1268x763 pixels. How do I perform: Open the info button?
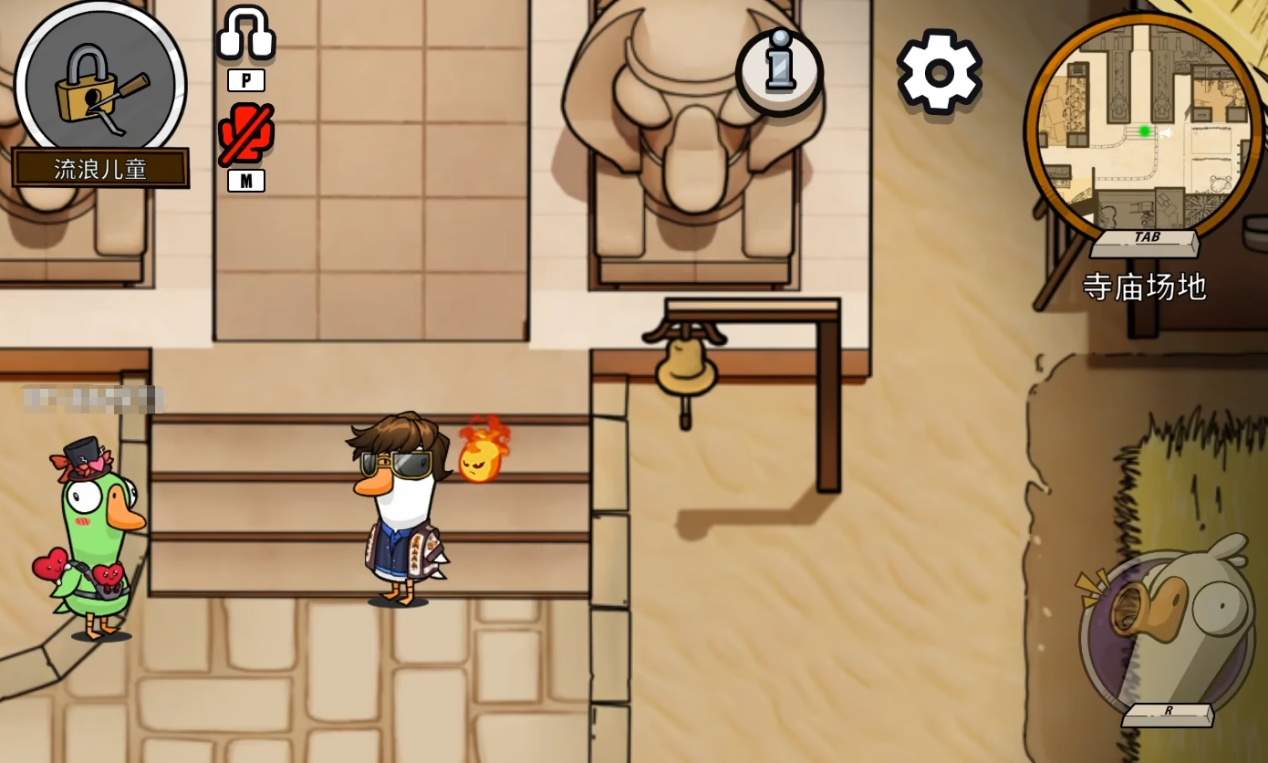pyautogui.click(x=780, y=71)
